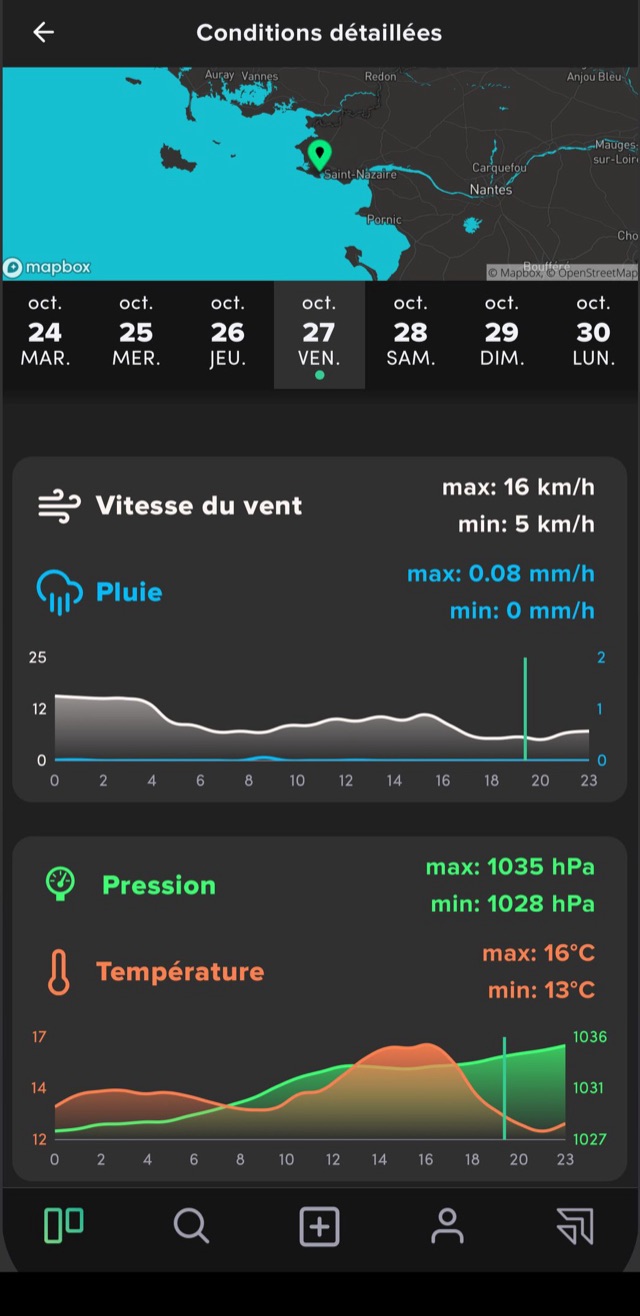The width and height of the screenshot is (640, 1316).
Task: Open the rightmost bottom navigation tab
Action: pyautogui.click(x=575, y=1226)
